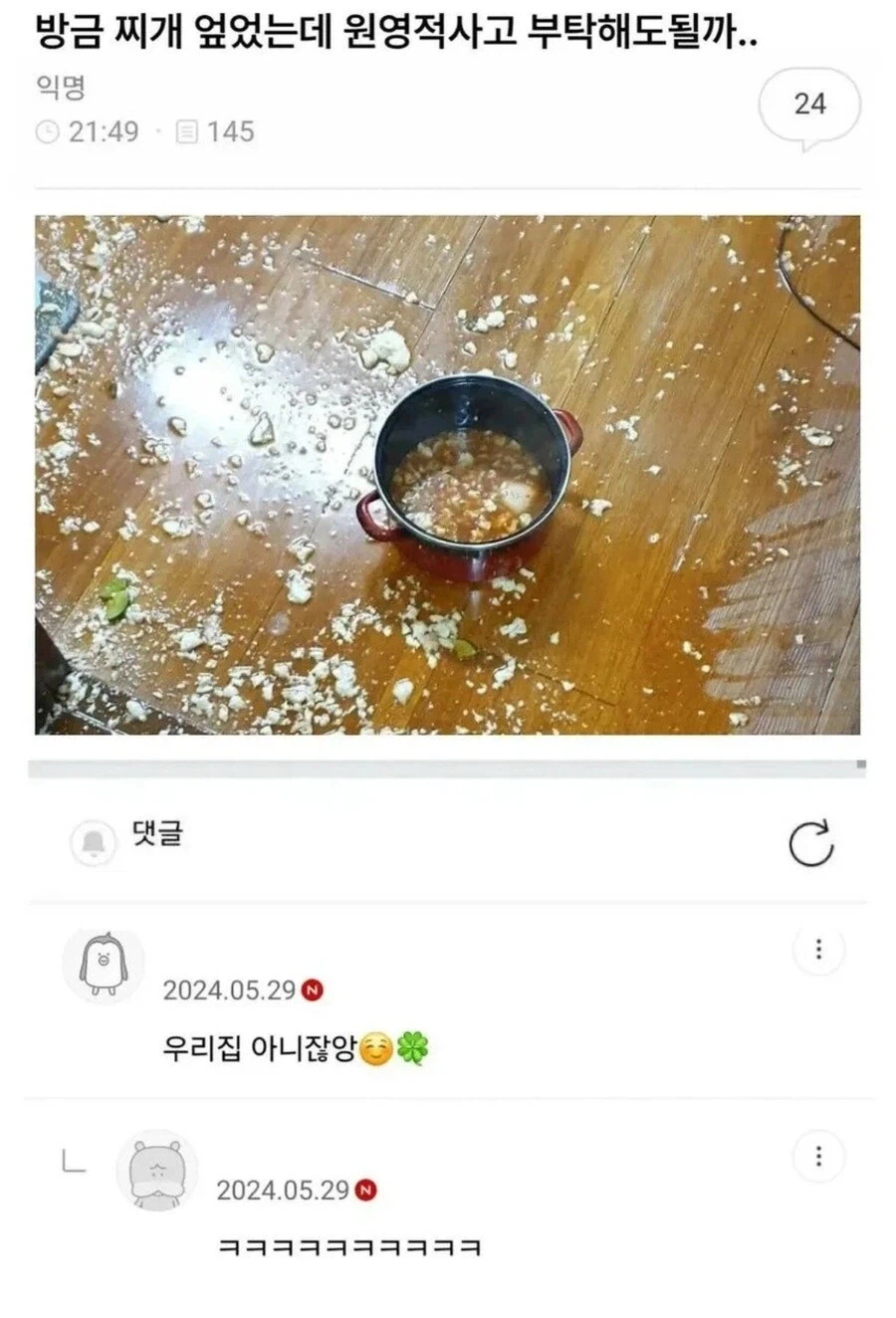This screenshot has height=1318, width=896.
Task: View the penguin avatar commenter's profile
Action: pyautogui.click(x=103, y=966)
